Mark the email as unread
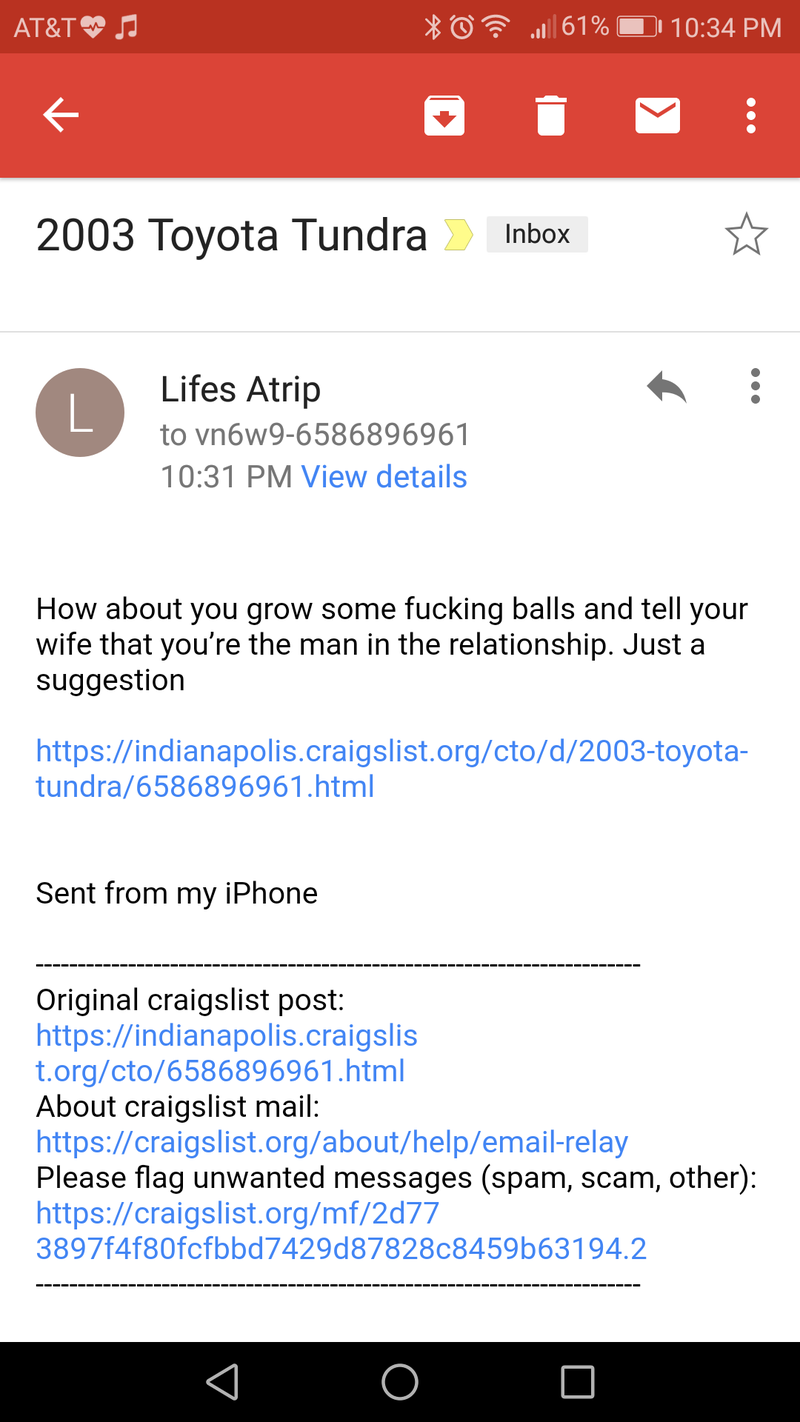This screenshot has height=1422, width=800. coord(658,116)
